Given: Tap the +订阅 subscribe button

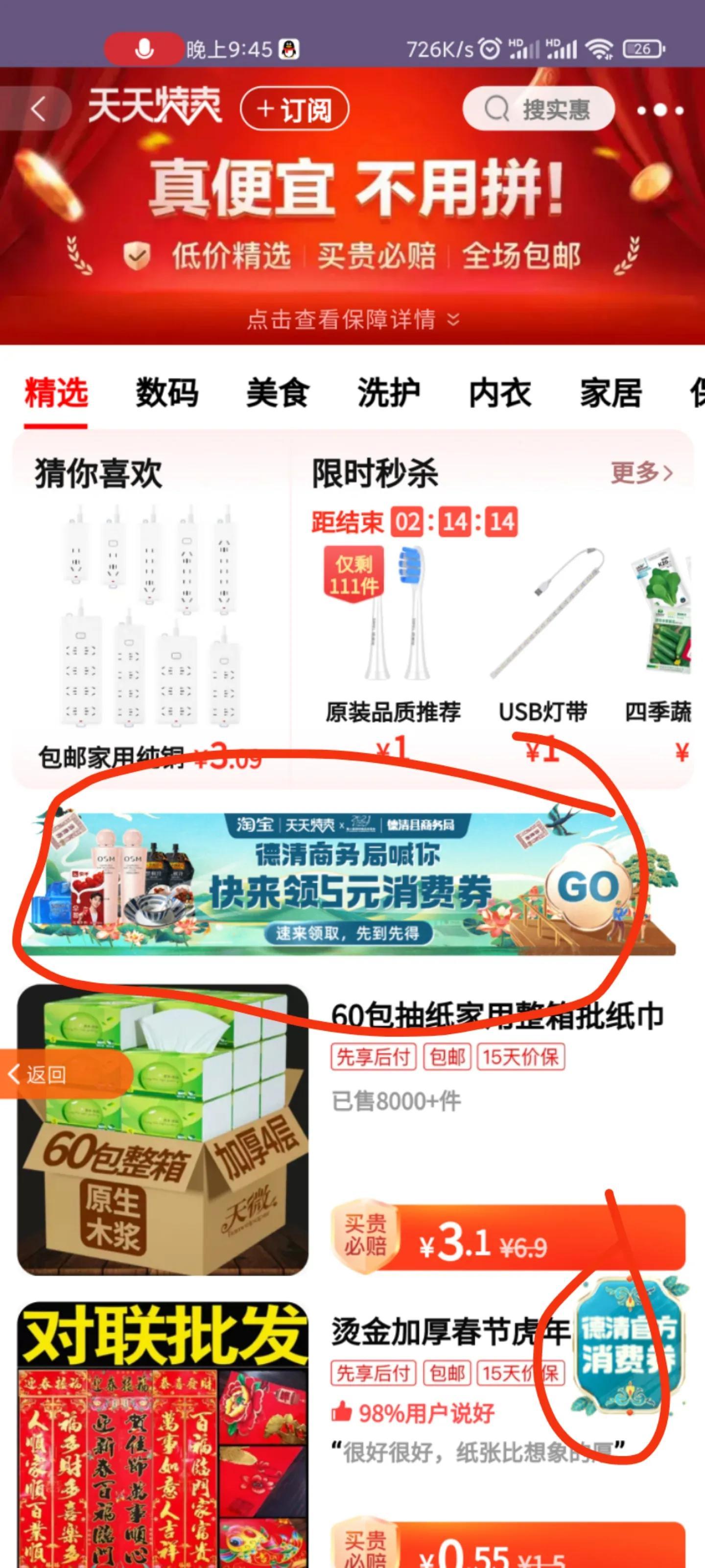Looking at the screenshot, I should [x=294, y=110].
